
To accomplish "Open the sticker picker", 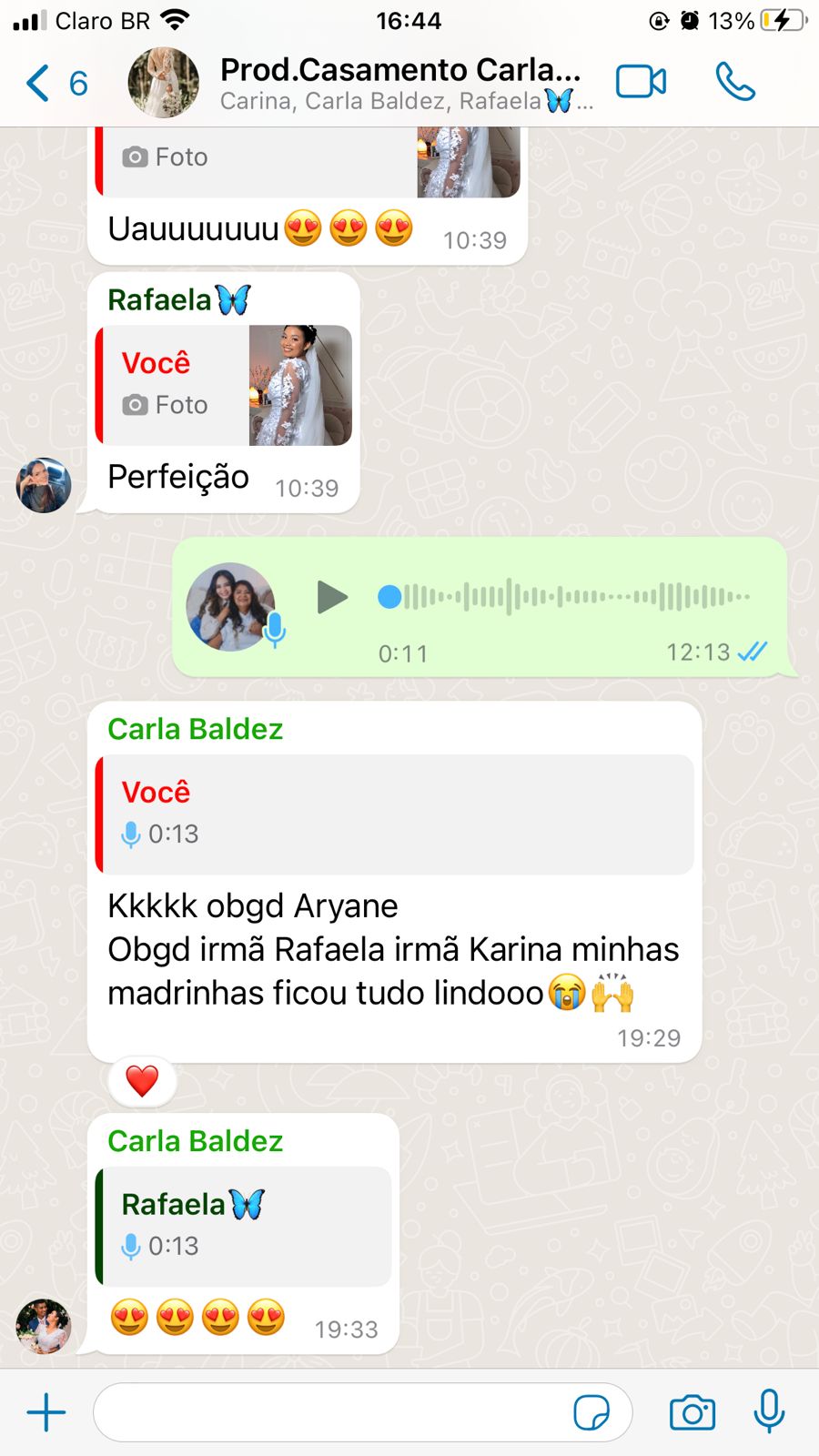I will pos(591,1412).
